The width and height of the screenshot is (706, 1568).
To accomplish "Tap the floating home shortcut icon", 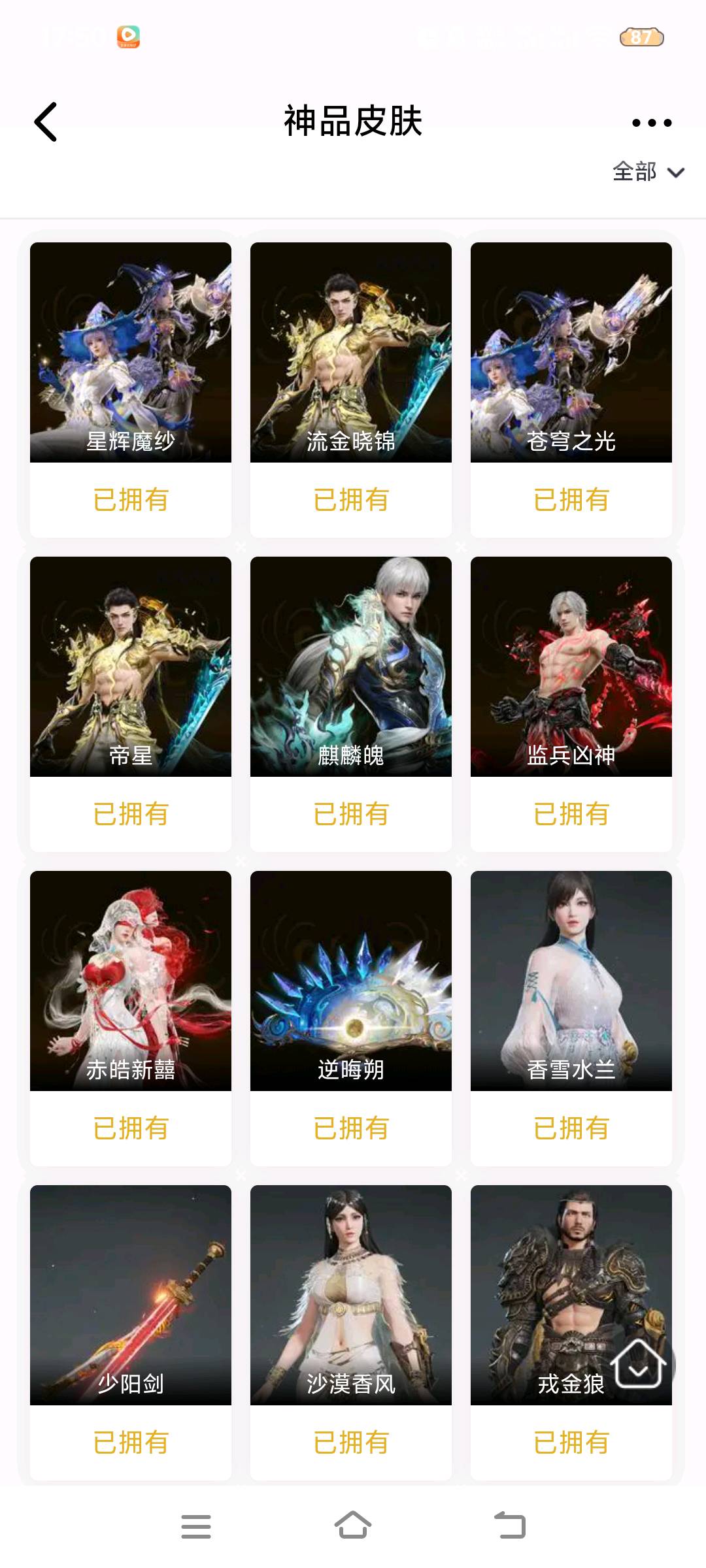I will click(638, 1364).
